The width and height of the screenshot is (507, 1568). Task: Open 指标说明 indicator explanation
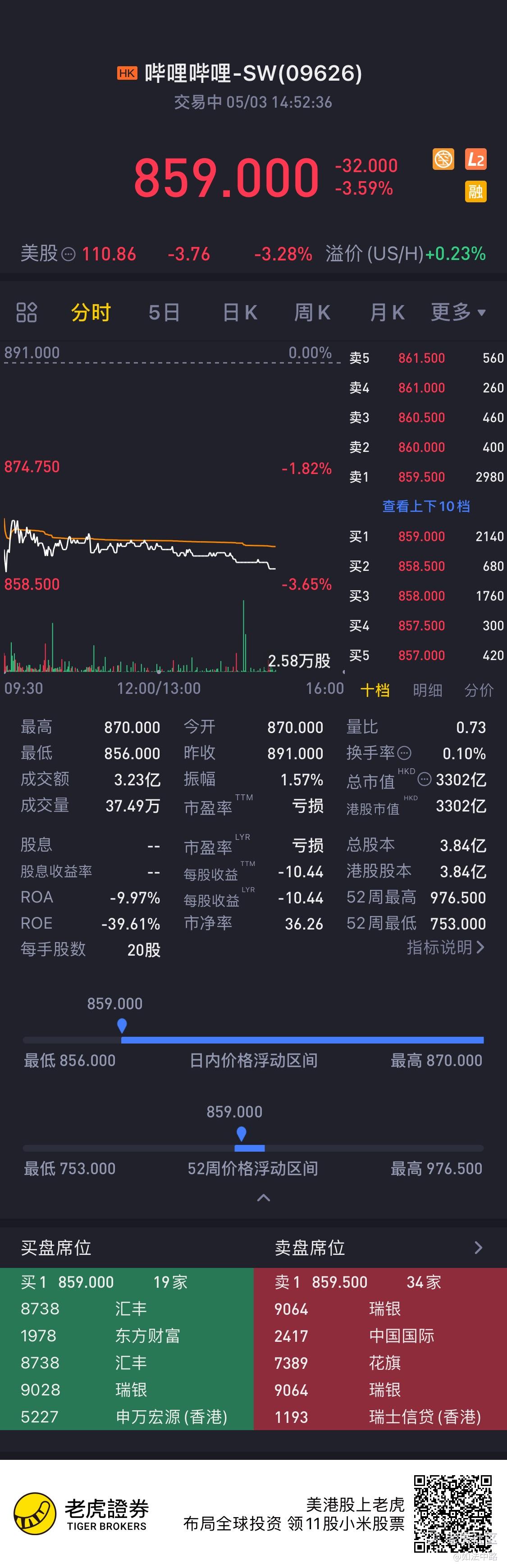point(446,947)
